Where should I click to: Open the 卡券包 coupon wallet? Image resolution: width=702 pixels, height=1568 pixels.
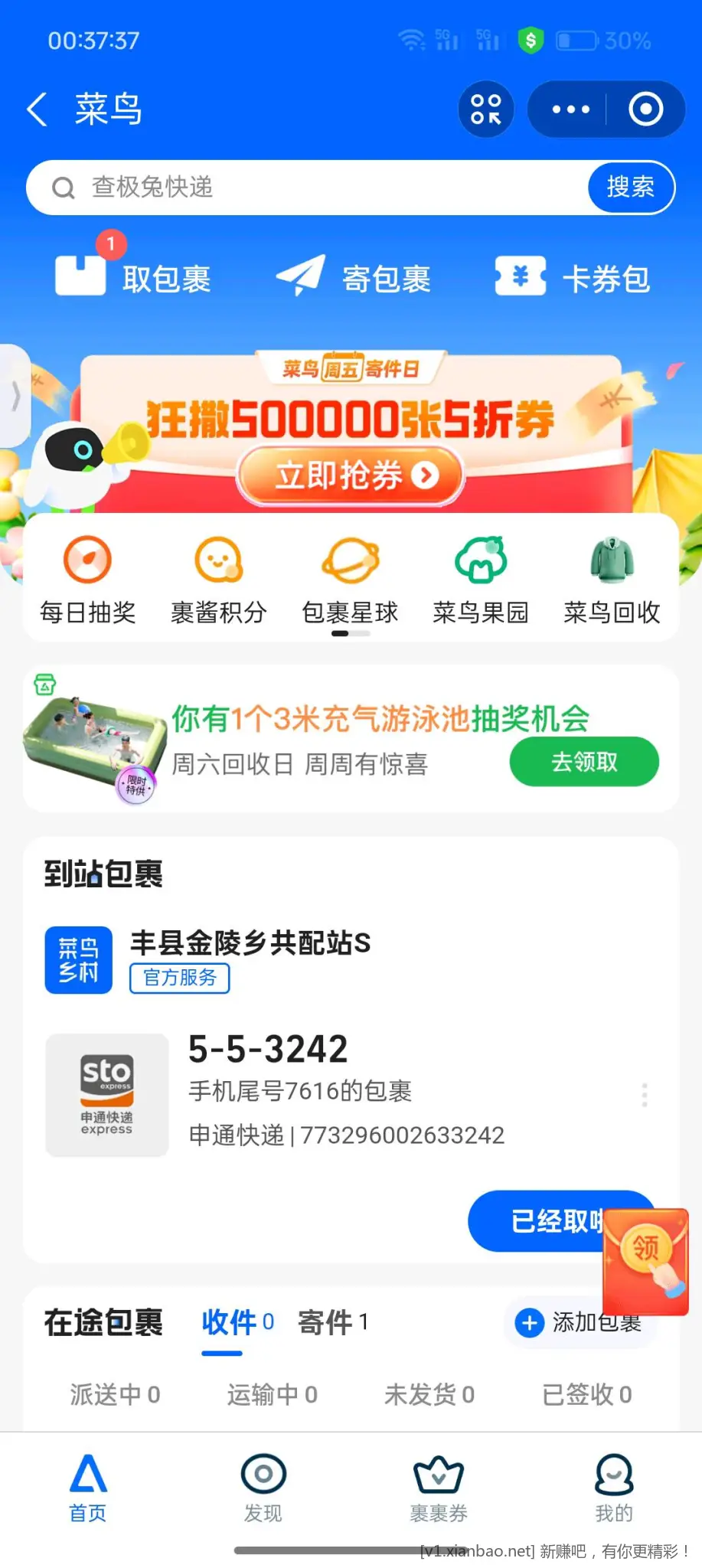tap(573, 277)
